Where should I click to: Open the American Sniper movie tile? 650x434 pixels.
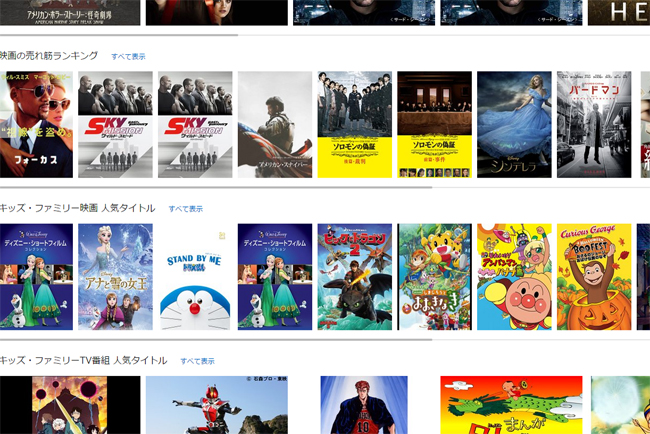(x=275, y=124)
